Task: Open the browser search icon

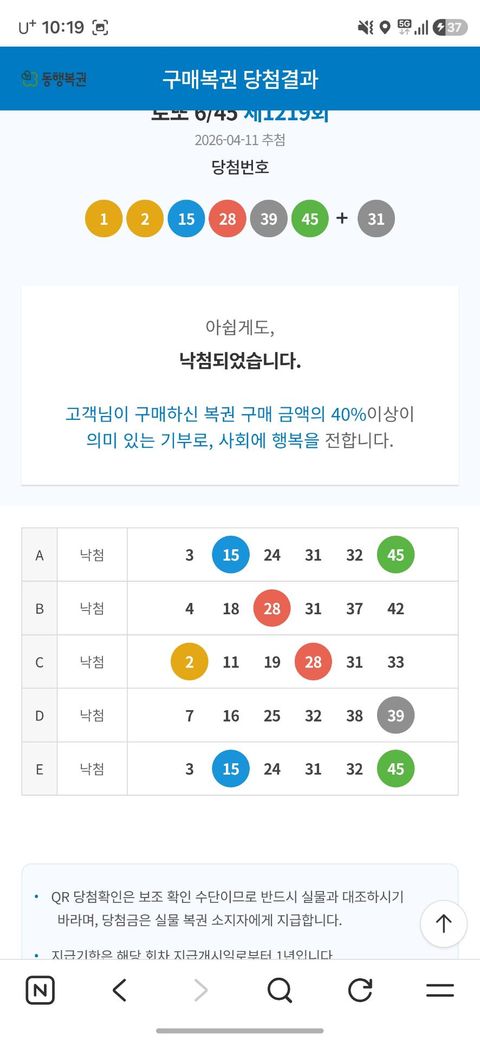Action: pyautogui.click(x=280, y=991)
